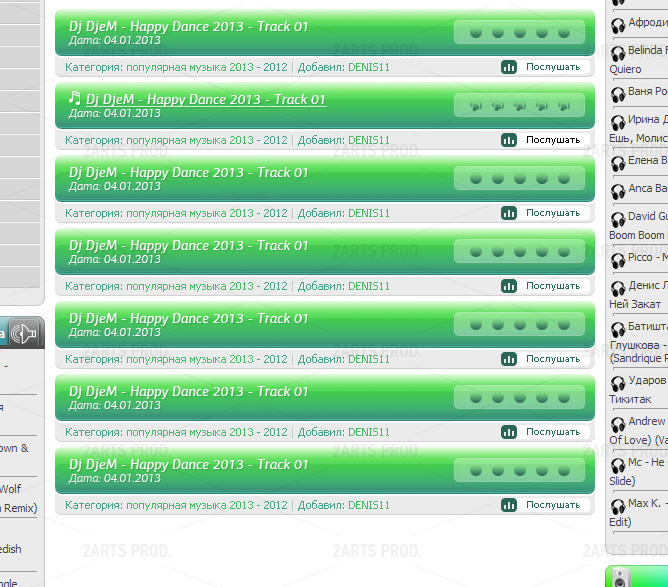This screenshot has width=668, height=587.
Task: Open Батишта Глушкова Sandrique track
Action: pyautogui.click(x=647, y=326)
